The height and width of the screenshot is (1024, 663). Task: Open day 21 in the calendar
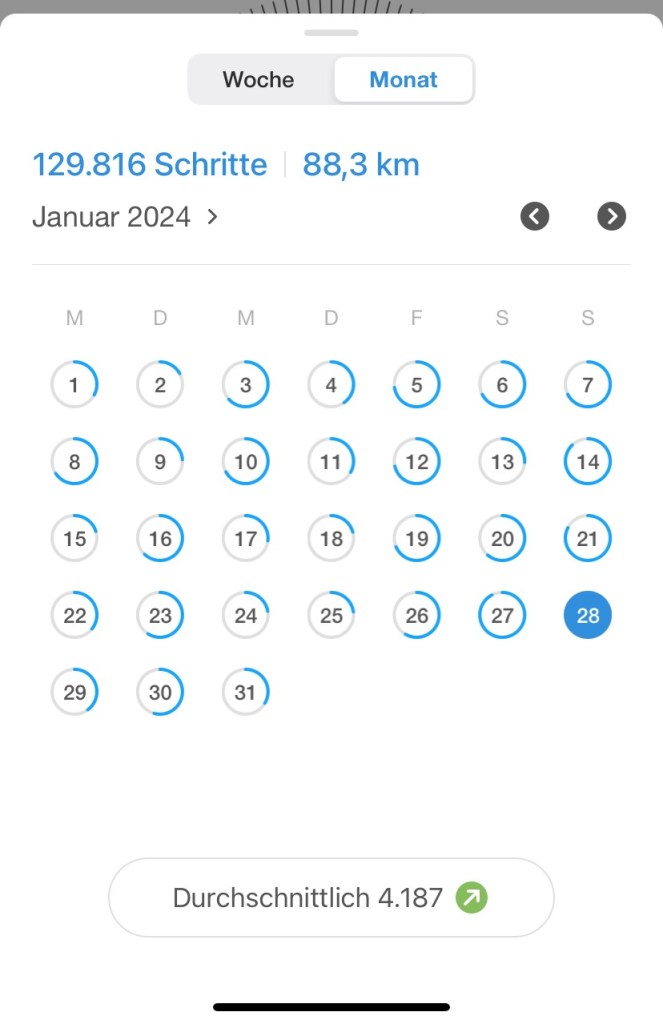point(588,539)
